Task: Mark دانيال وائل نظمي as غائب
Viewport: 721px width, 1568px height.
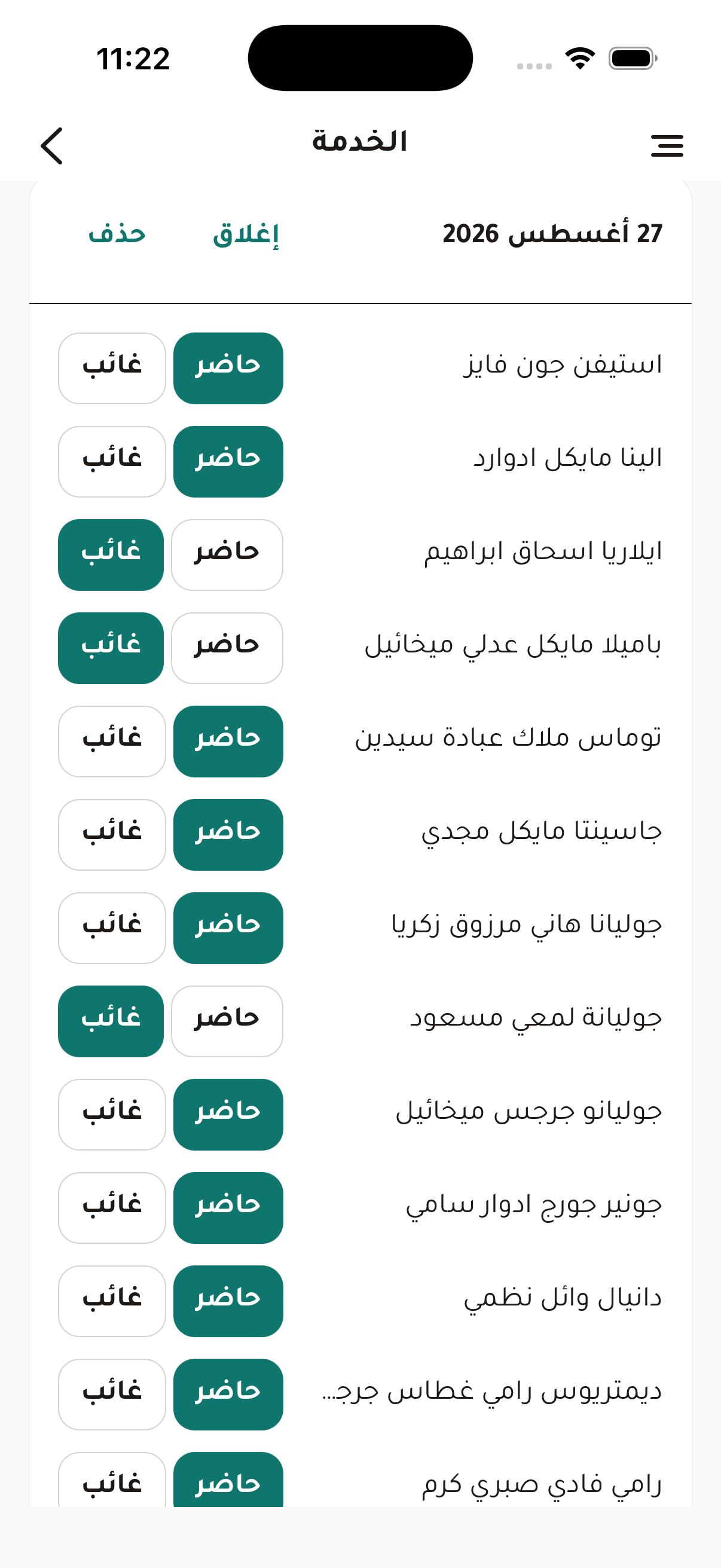Action: tap(112, 1301)
